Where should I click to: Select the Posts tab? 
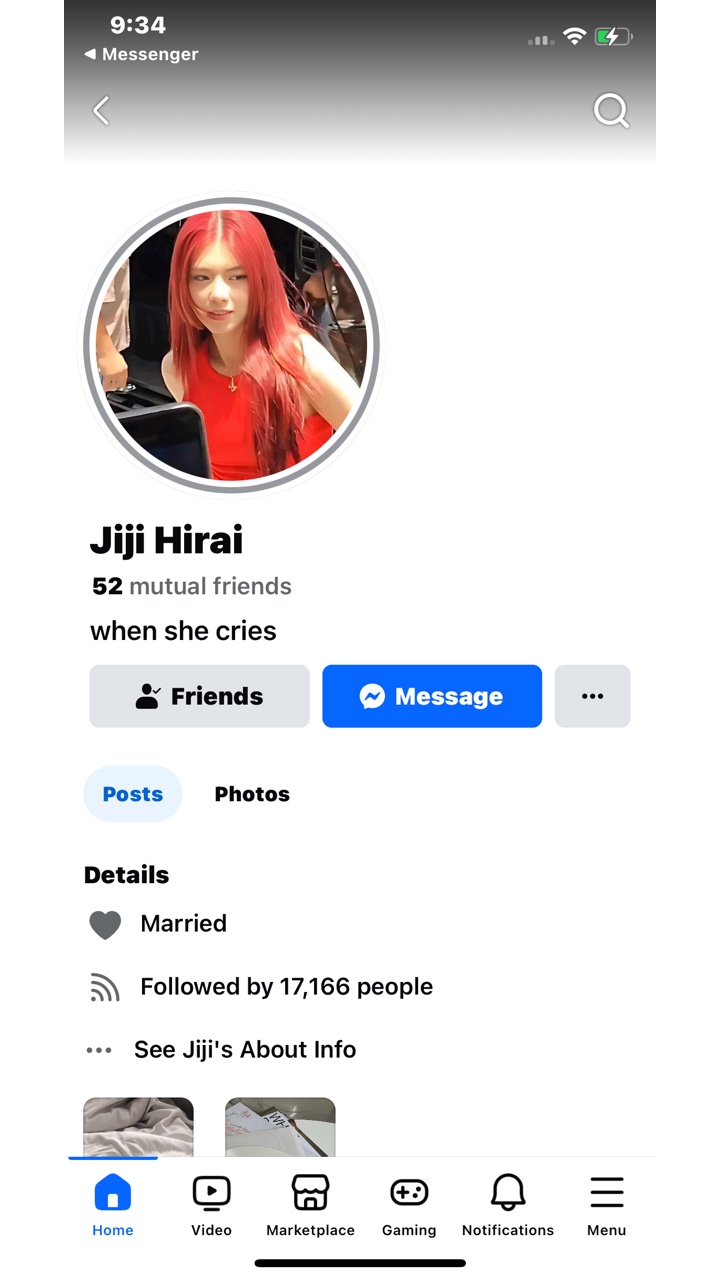[133, 794]
